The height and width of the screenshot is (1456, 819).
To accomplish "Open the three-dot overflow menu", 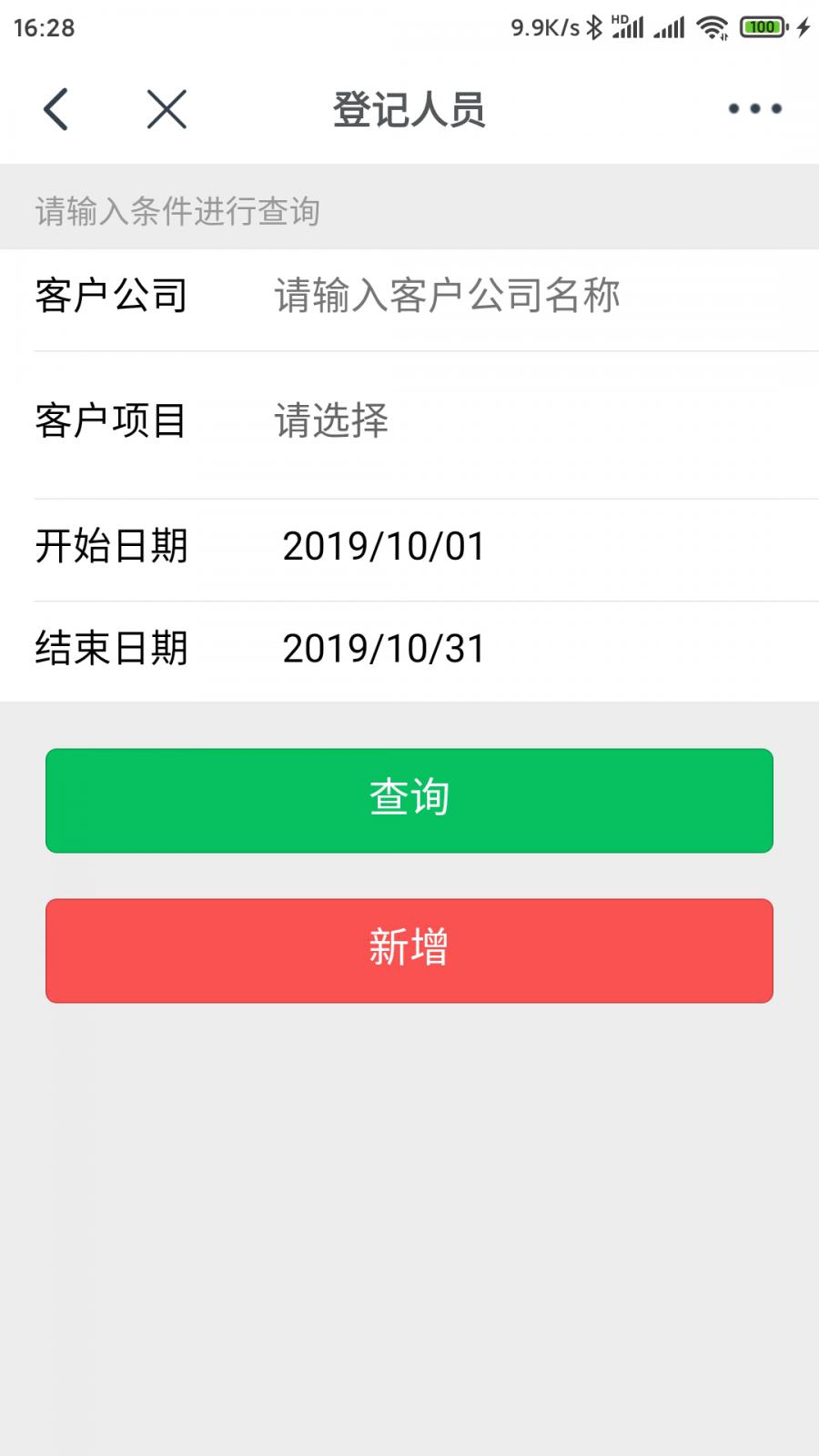I will [754, 109].
